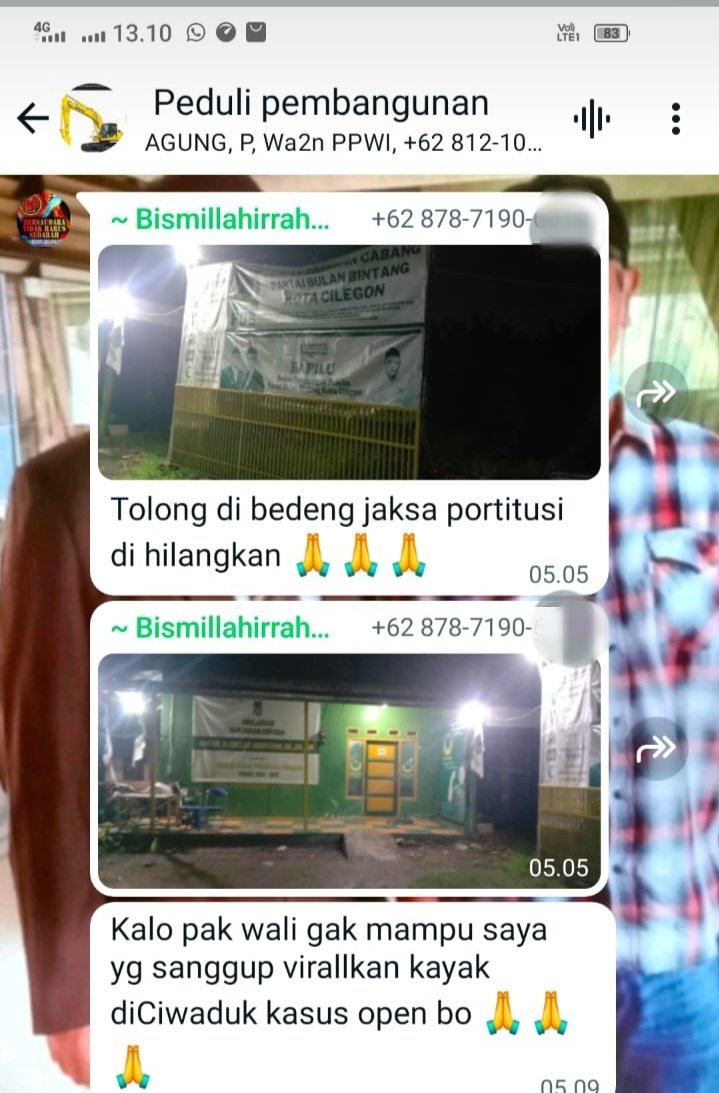This screenshot has height=1093, width=719.
Task: Open sender Bismillahirrah's profile from the first message
Action: coord(42,219)
